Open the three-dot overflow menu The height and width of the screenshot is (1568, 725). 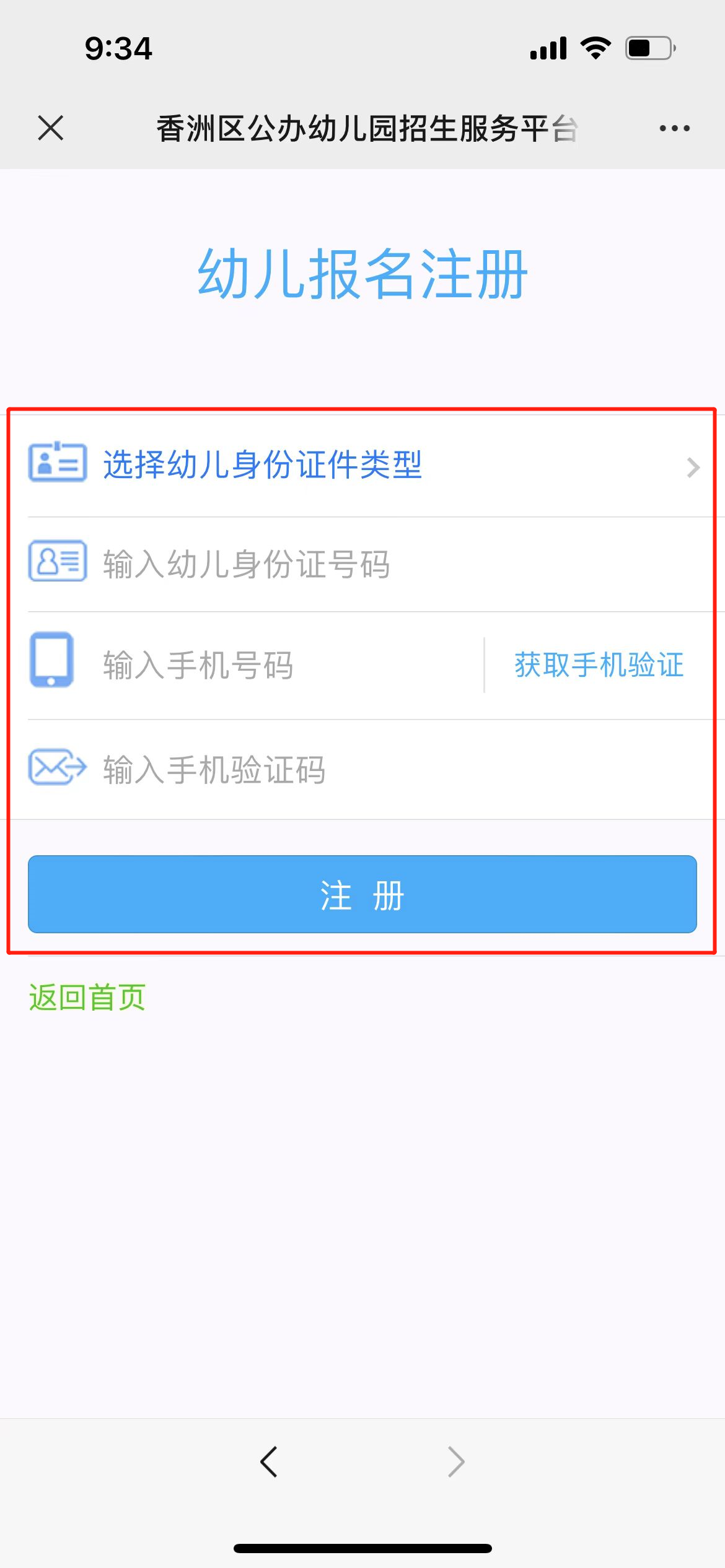pyautogui.click(x=674, y=128)
